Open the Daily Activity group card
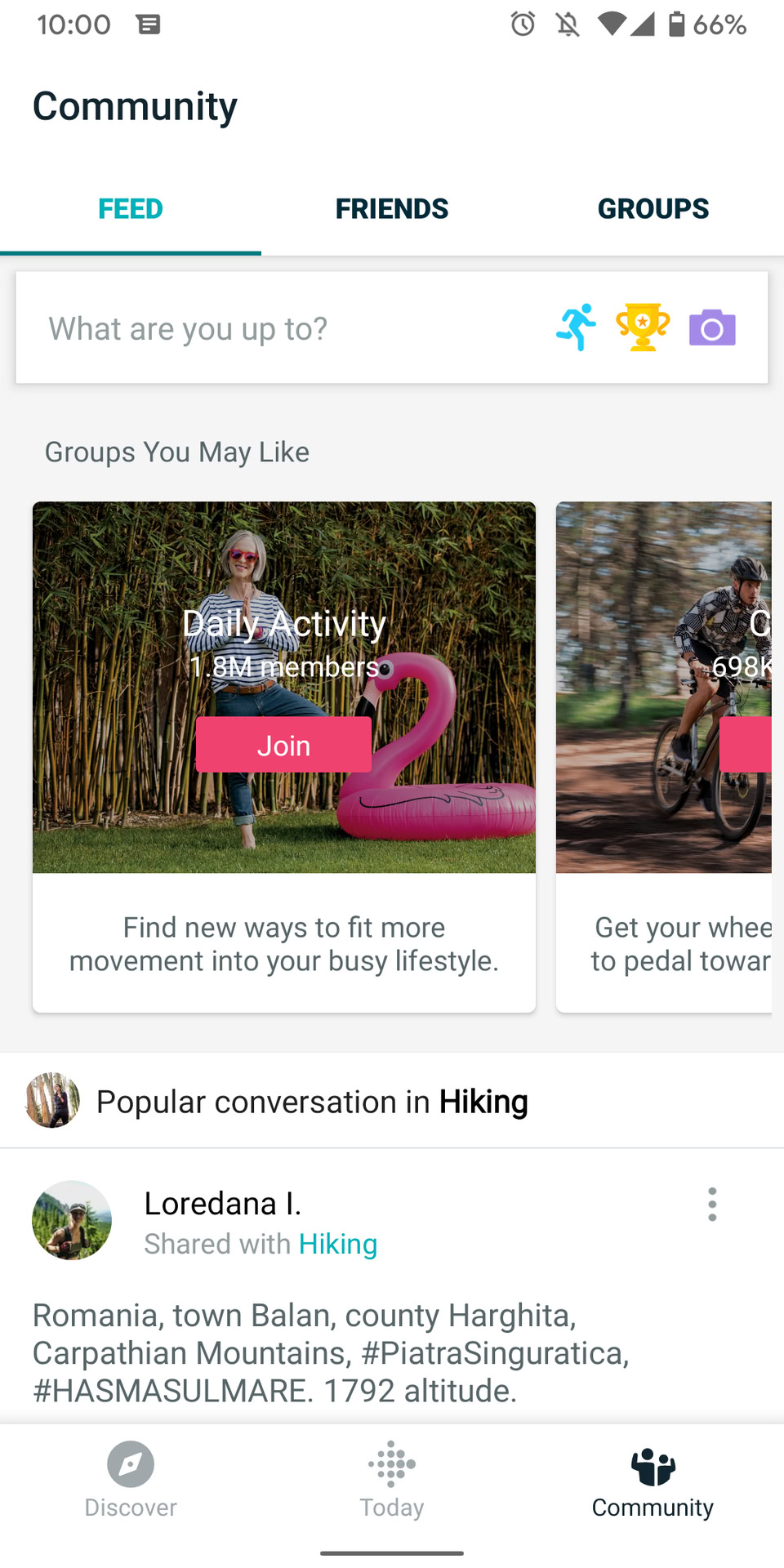This screenshot has height=1568, width=784. [284, 757]
